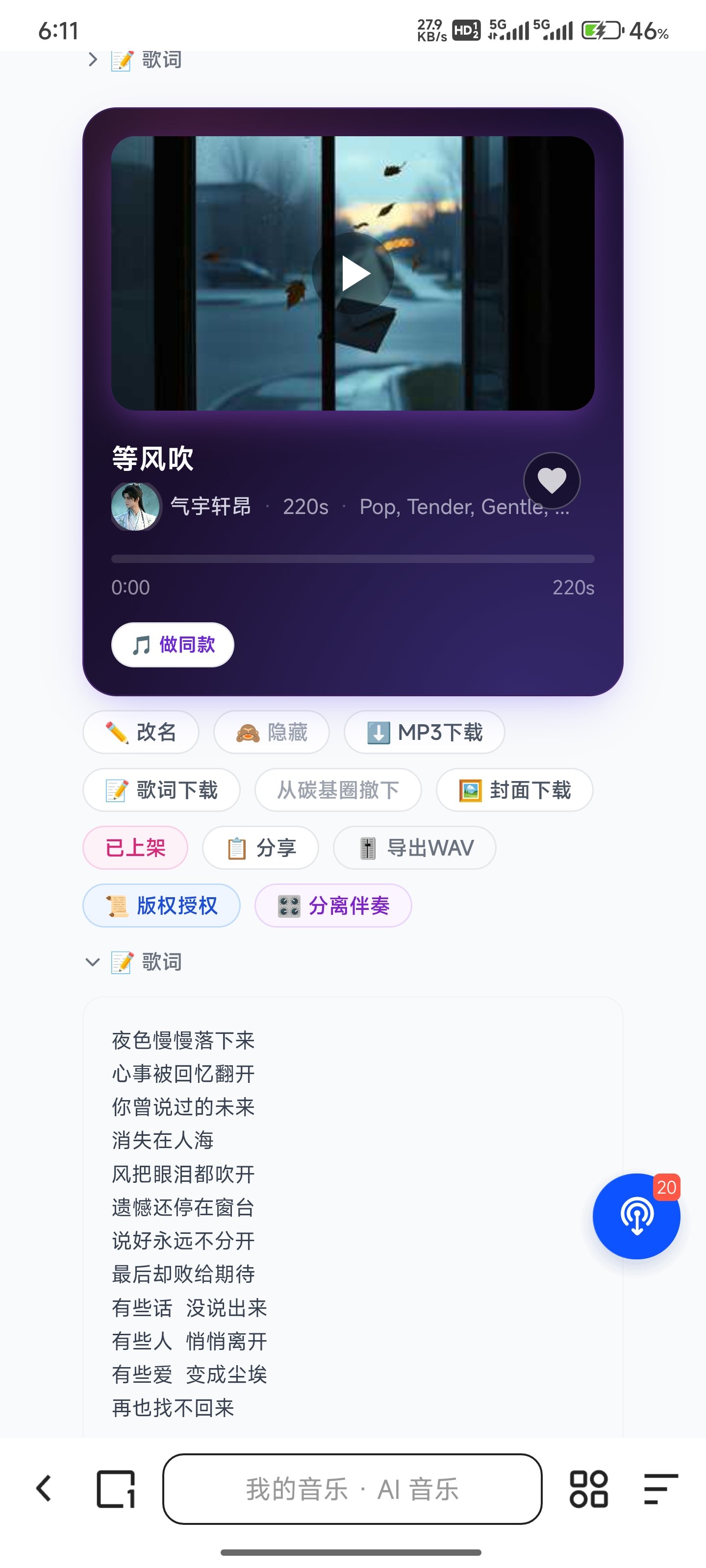
Task: Tap the 已上架 status chip
Action: pos(135,847)
